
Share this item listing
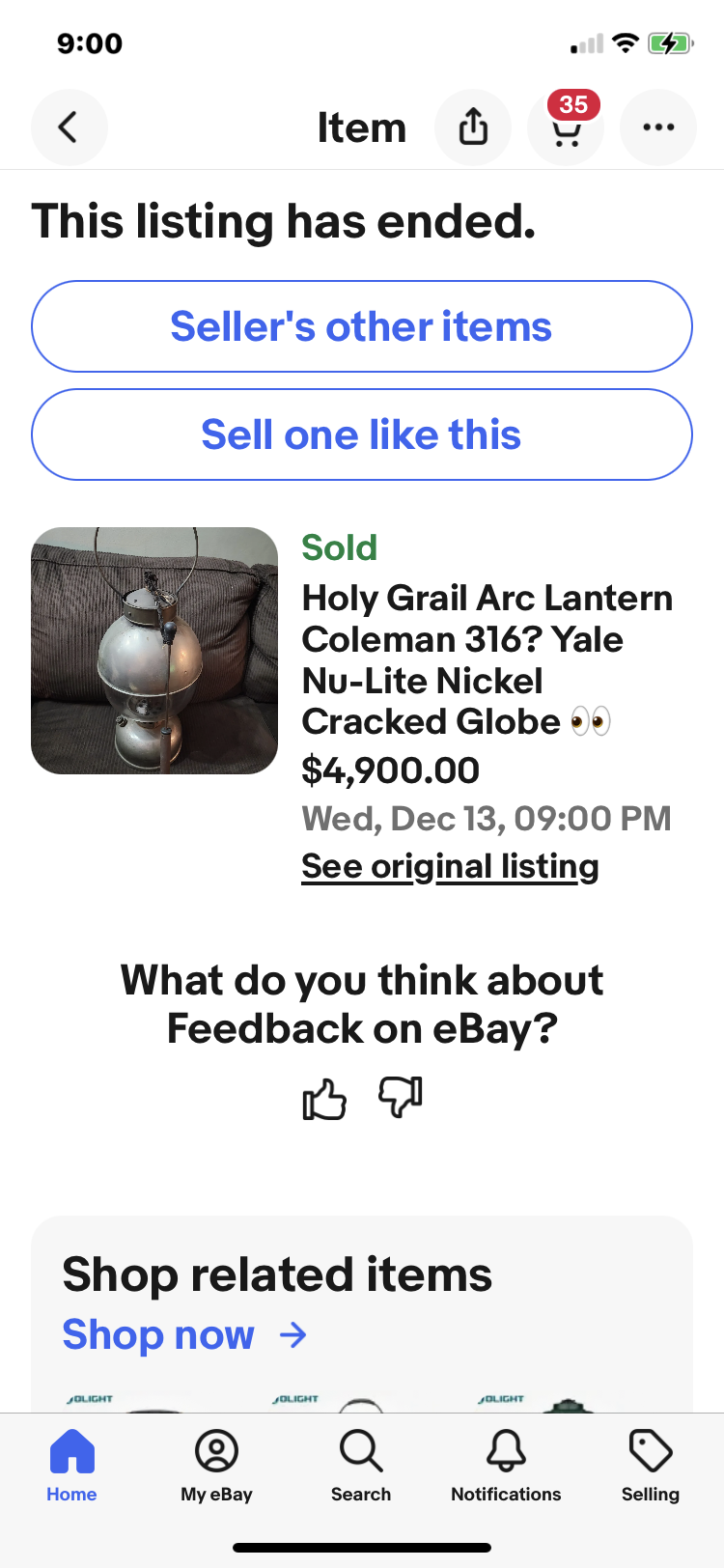(x=473, y=127)
